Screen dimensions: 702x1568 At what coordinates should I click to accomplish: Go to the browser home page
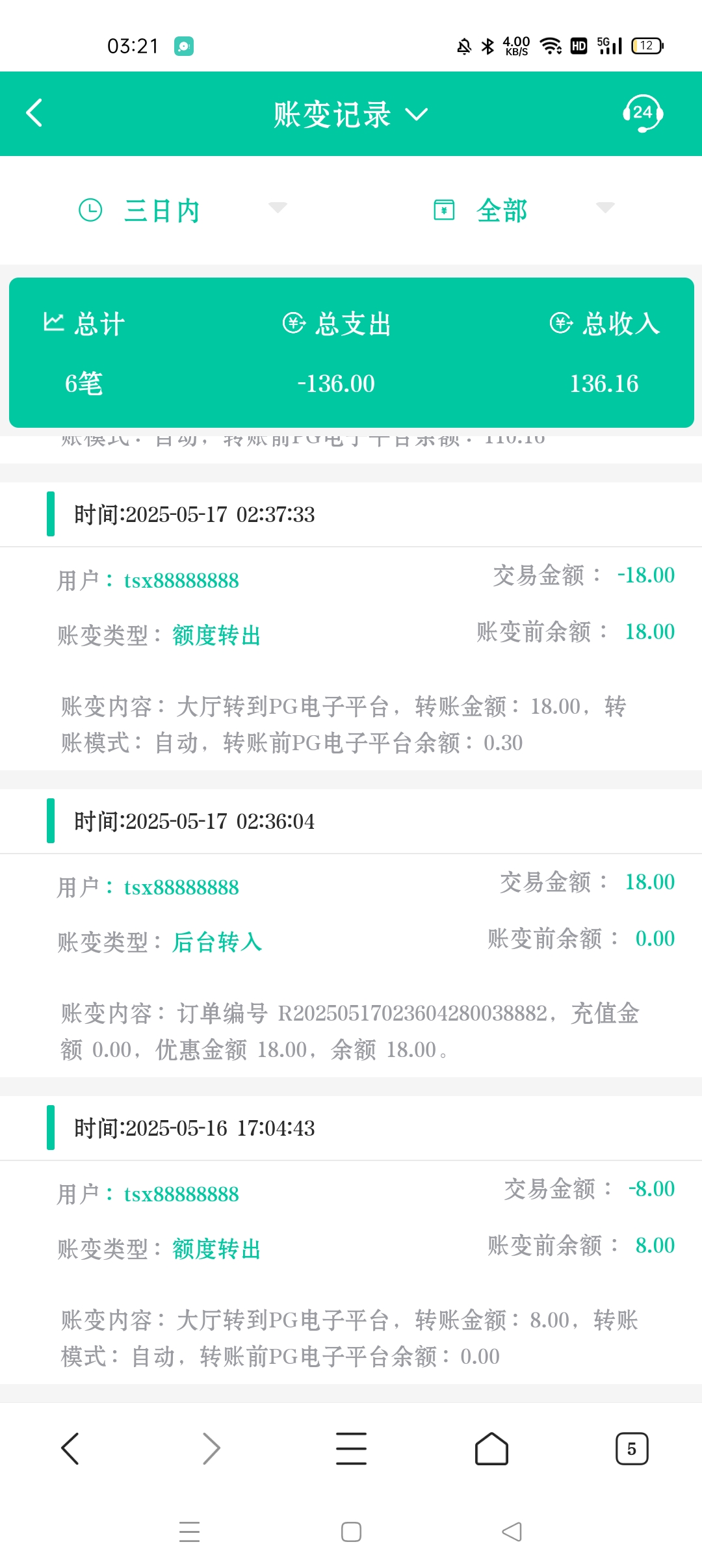click(491, 1448)
